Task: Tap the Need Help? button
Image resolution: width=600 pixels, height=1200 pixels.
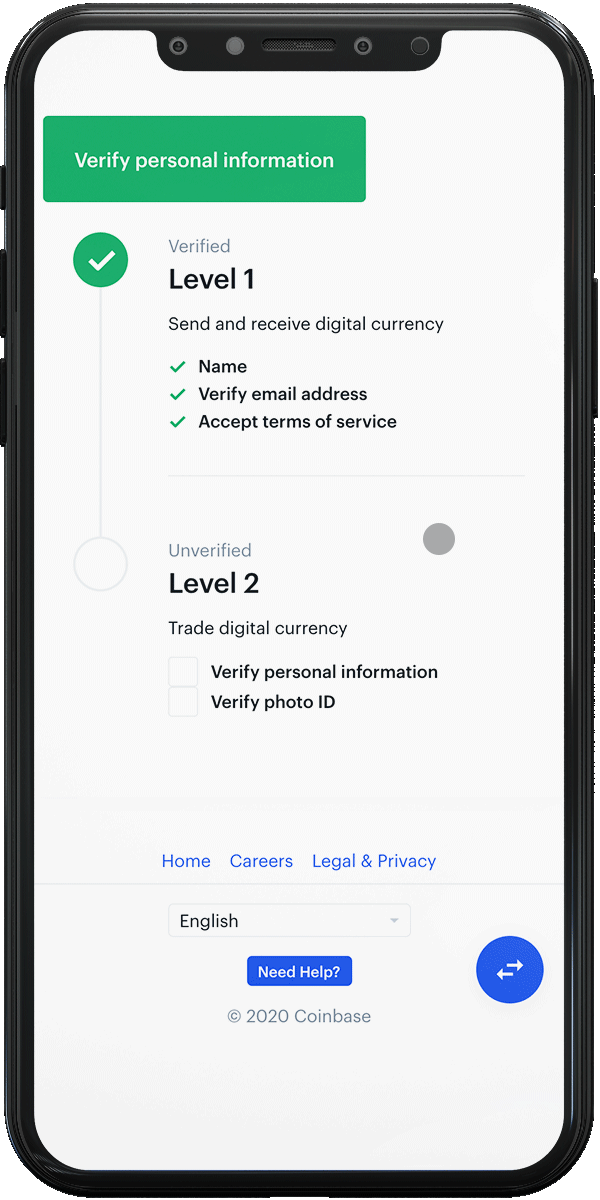Action: 299,972
